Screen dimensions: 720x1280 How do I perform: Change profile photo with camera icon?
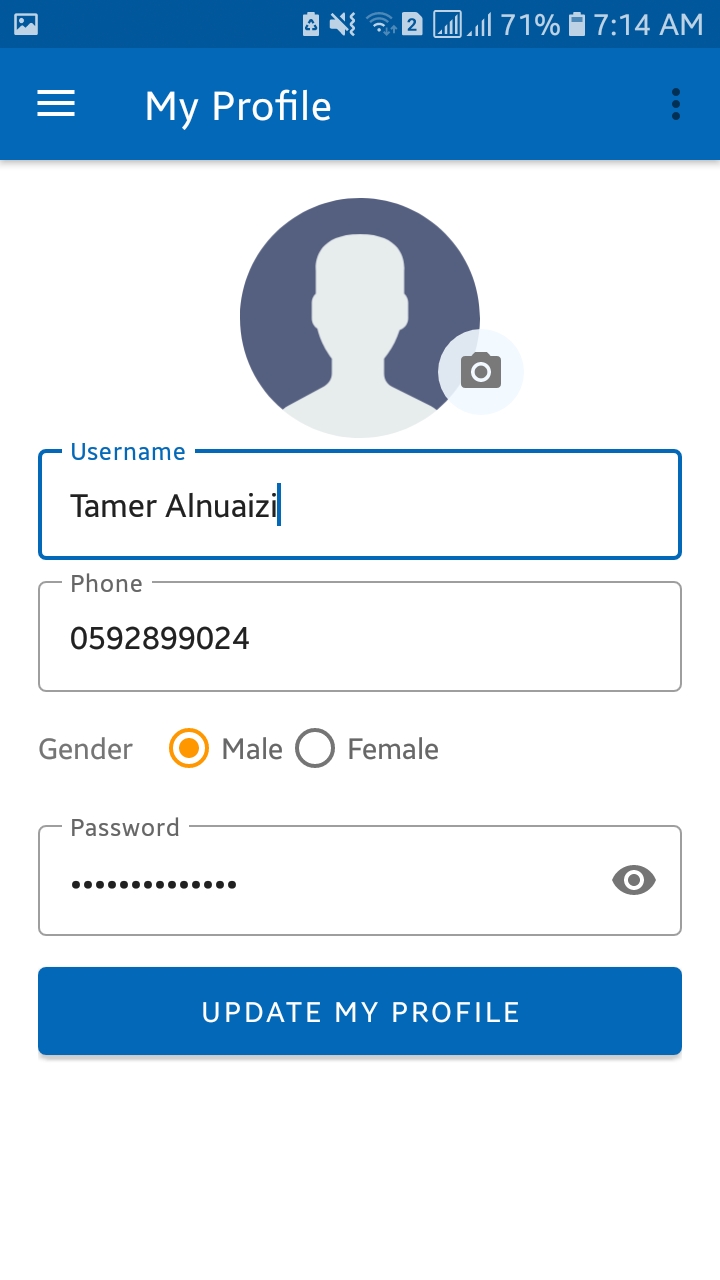[481, 371]
